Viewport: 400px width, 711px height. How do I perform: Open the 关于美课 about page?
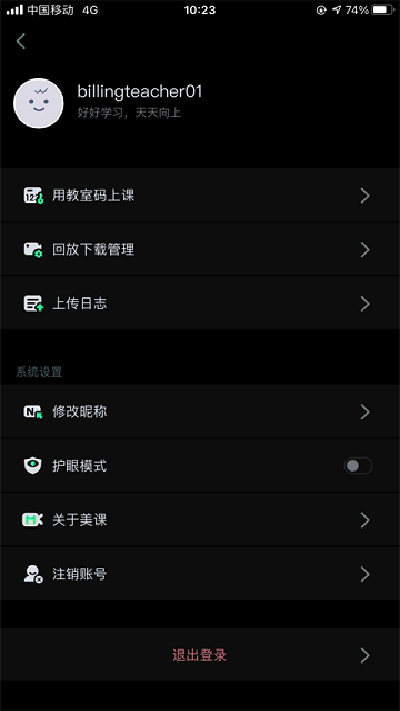tap(200, 520)
